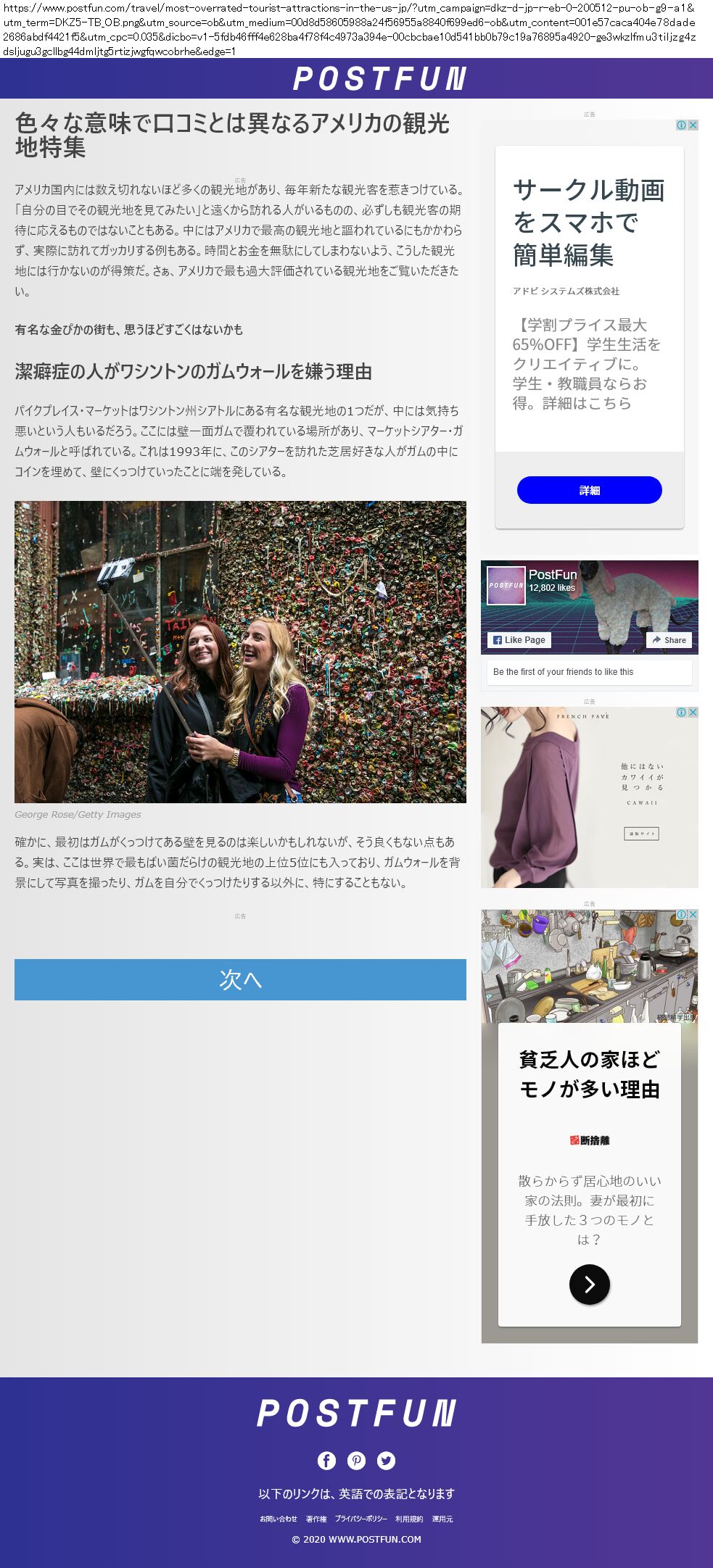713x1568 pixels.
Task: Close the 断捨離 kitchen ad
Action: click(x=693, y=915)
